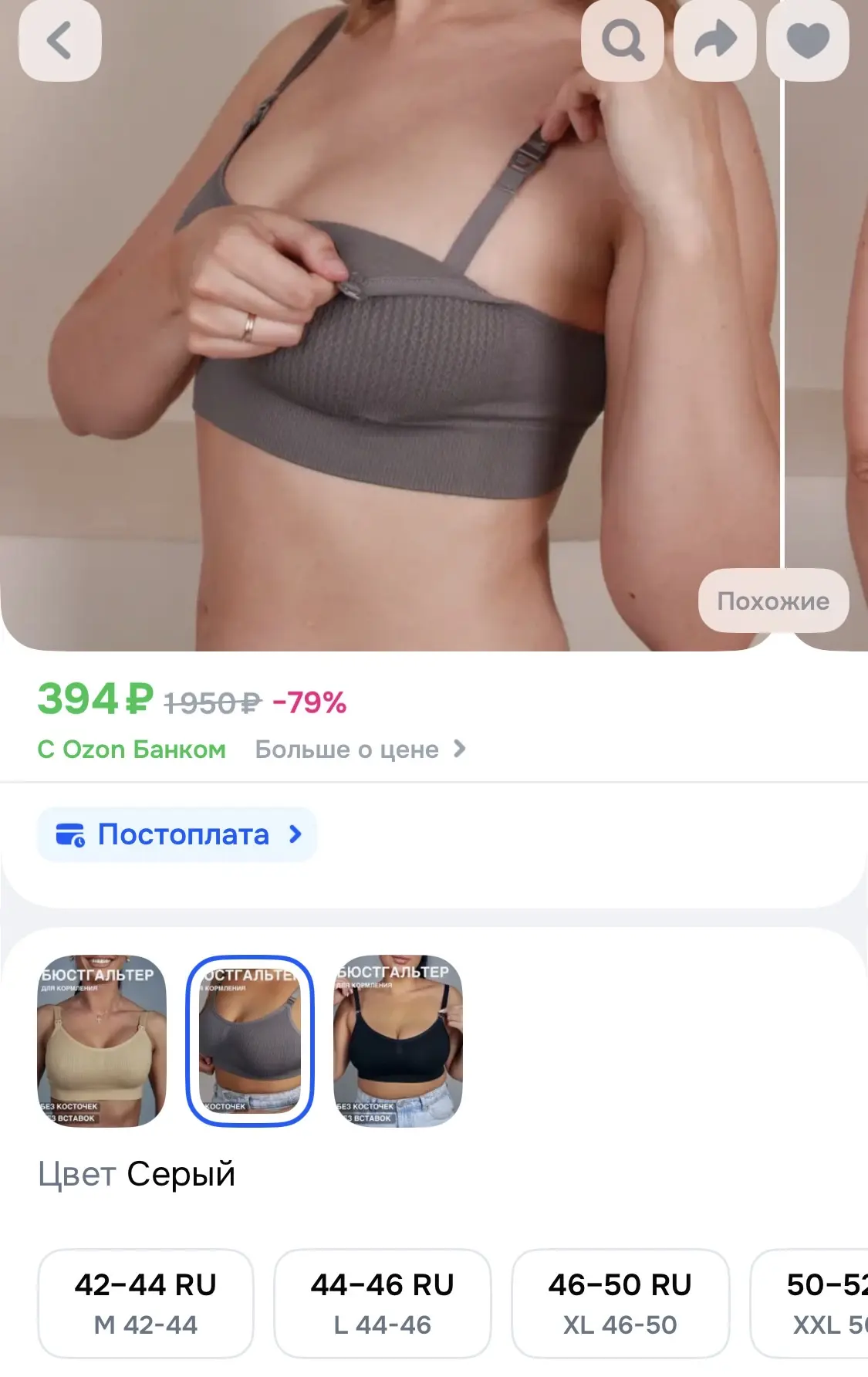
Task: Choose size 44–46 RU
Action: (383, 1303)
